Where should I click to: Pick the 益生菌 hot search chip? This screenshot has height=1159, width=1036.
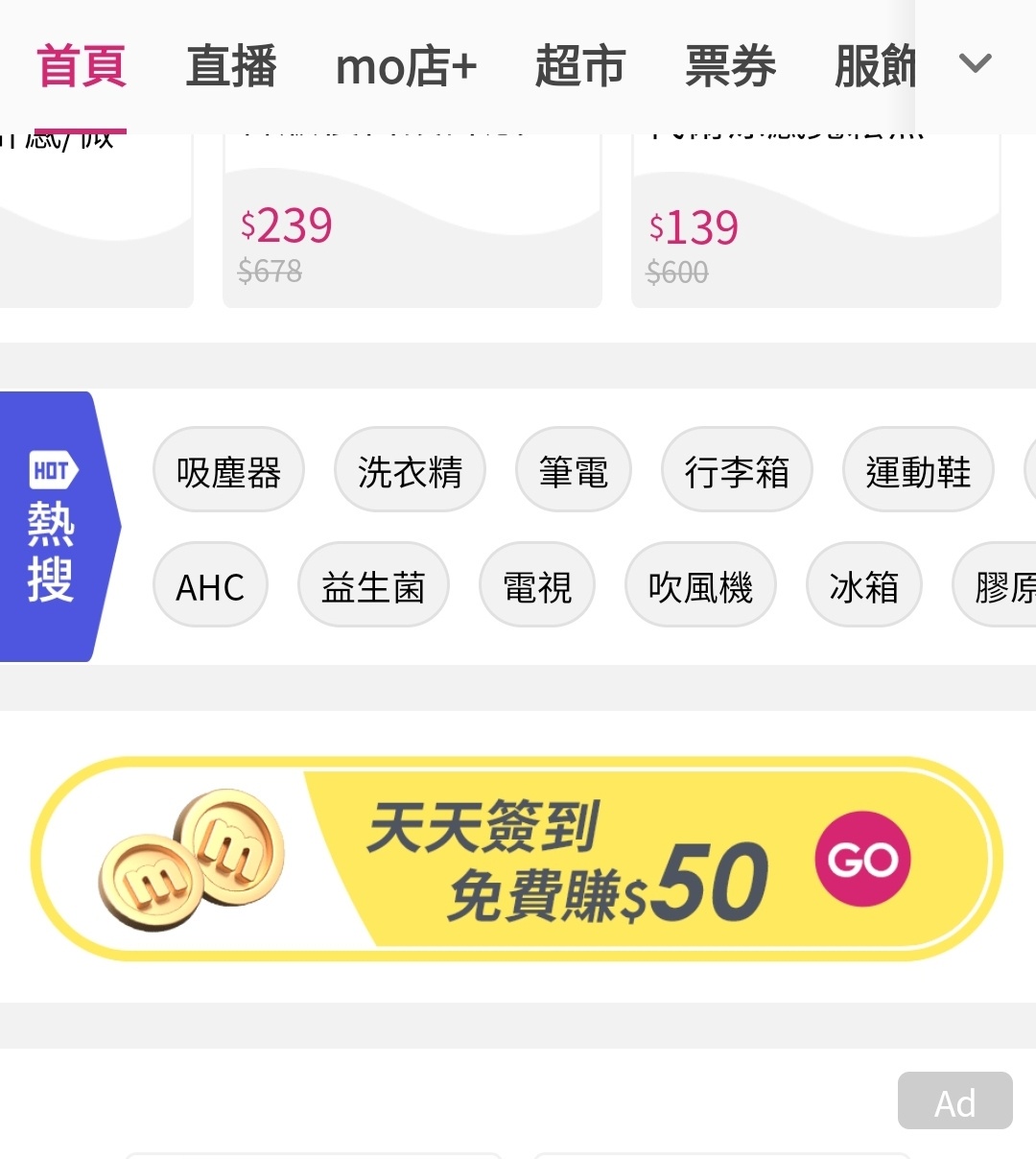point(373,586)
